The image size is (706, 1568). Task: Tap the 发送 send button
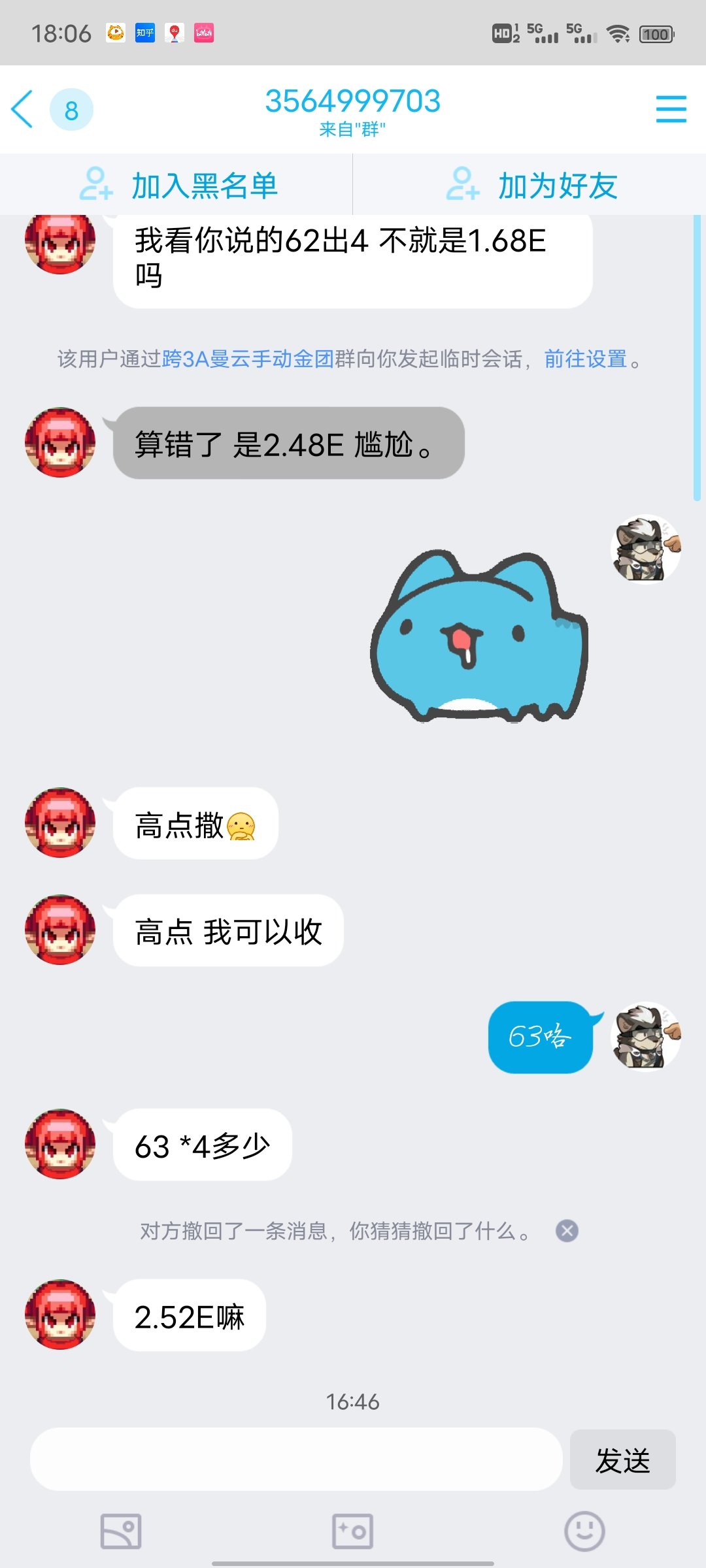[x=622, y=1460]
